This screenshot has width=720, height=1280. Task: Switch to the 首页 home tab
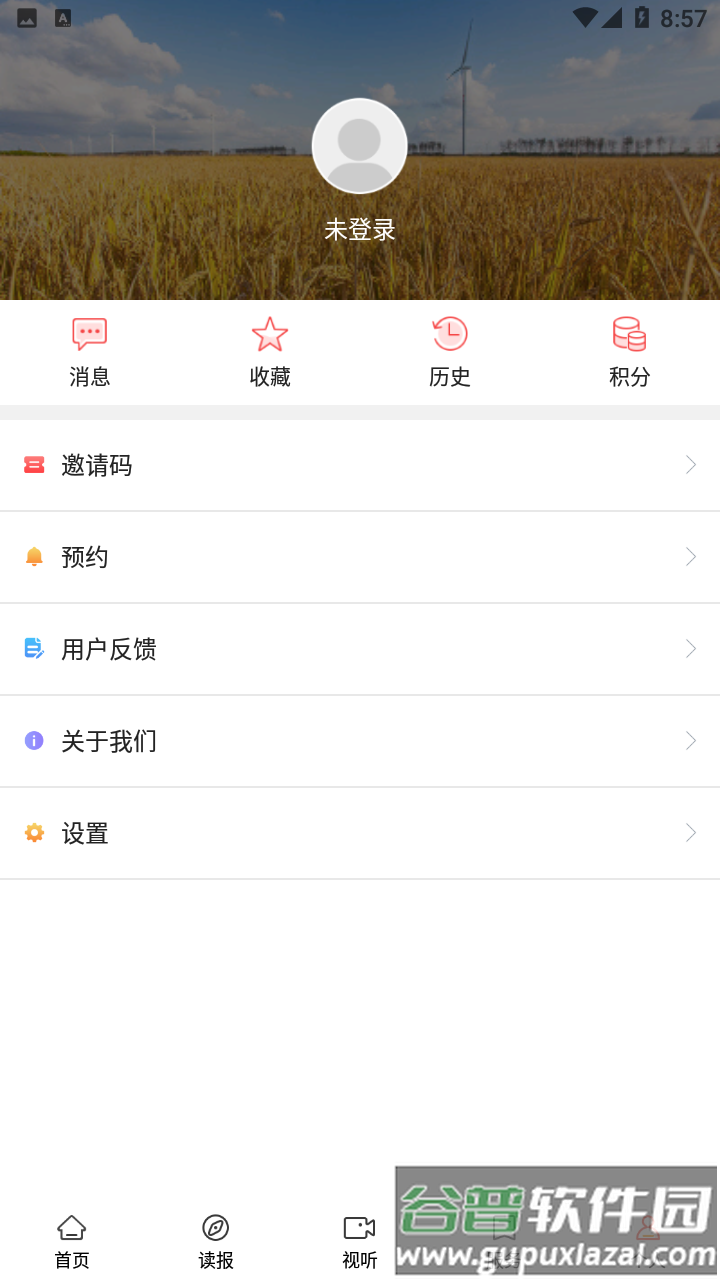[72, 1241]
